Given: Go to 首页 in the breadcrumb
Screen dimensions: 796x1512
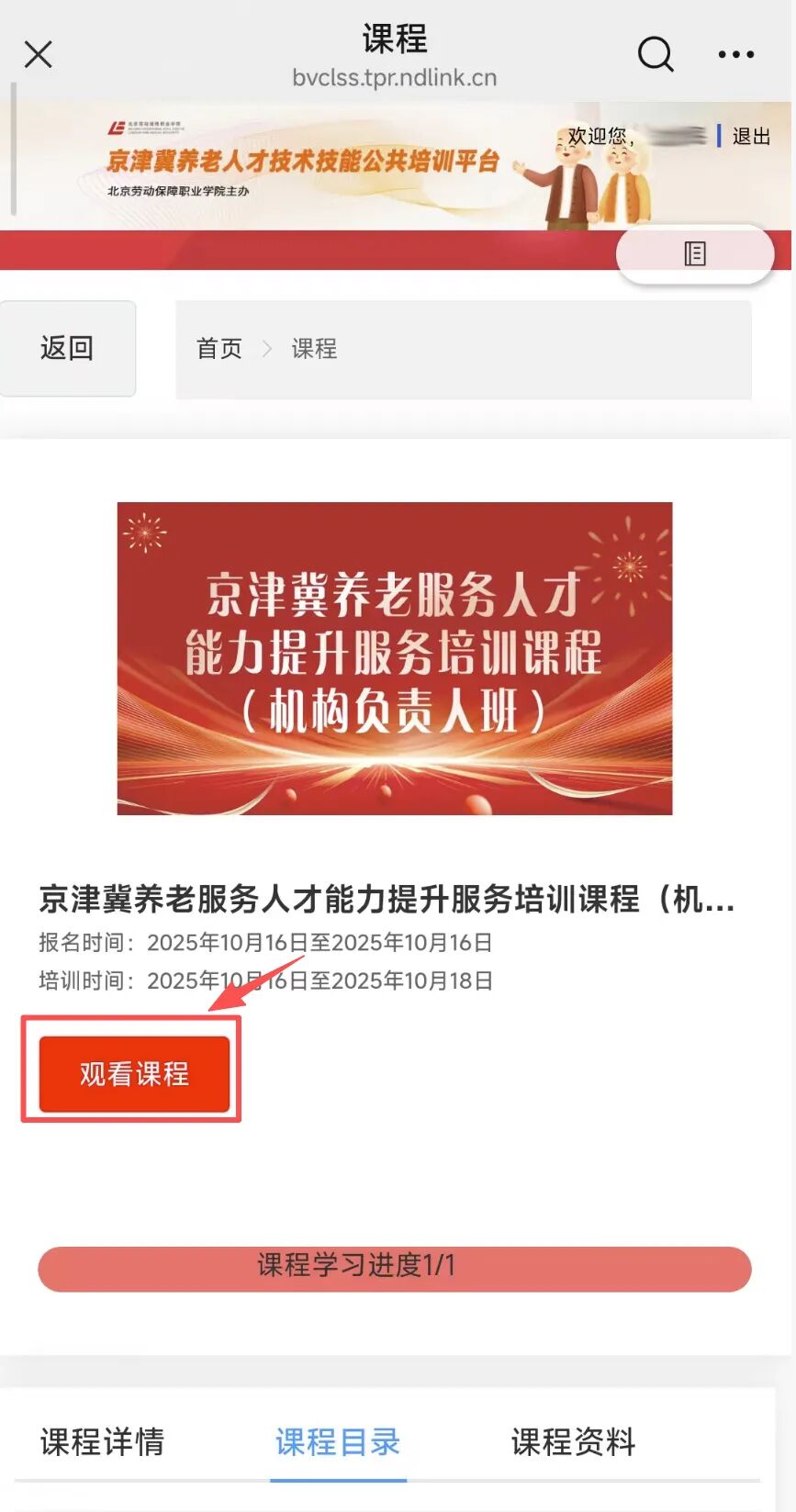Looking at the screenshot, I should [219, 349].
